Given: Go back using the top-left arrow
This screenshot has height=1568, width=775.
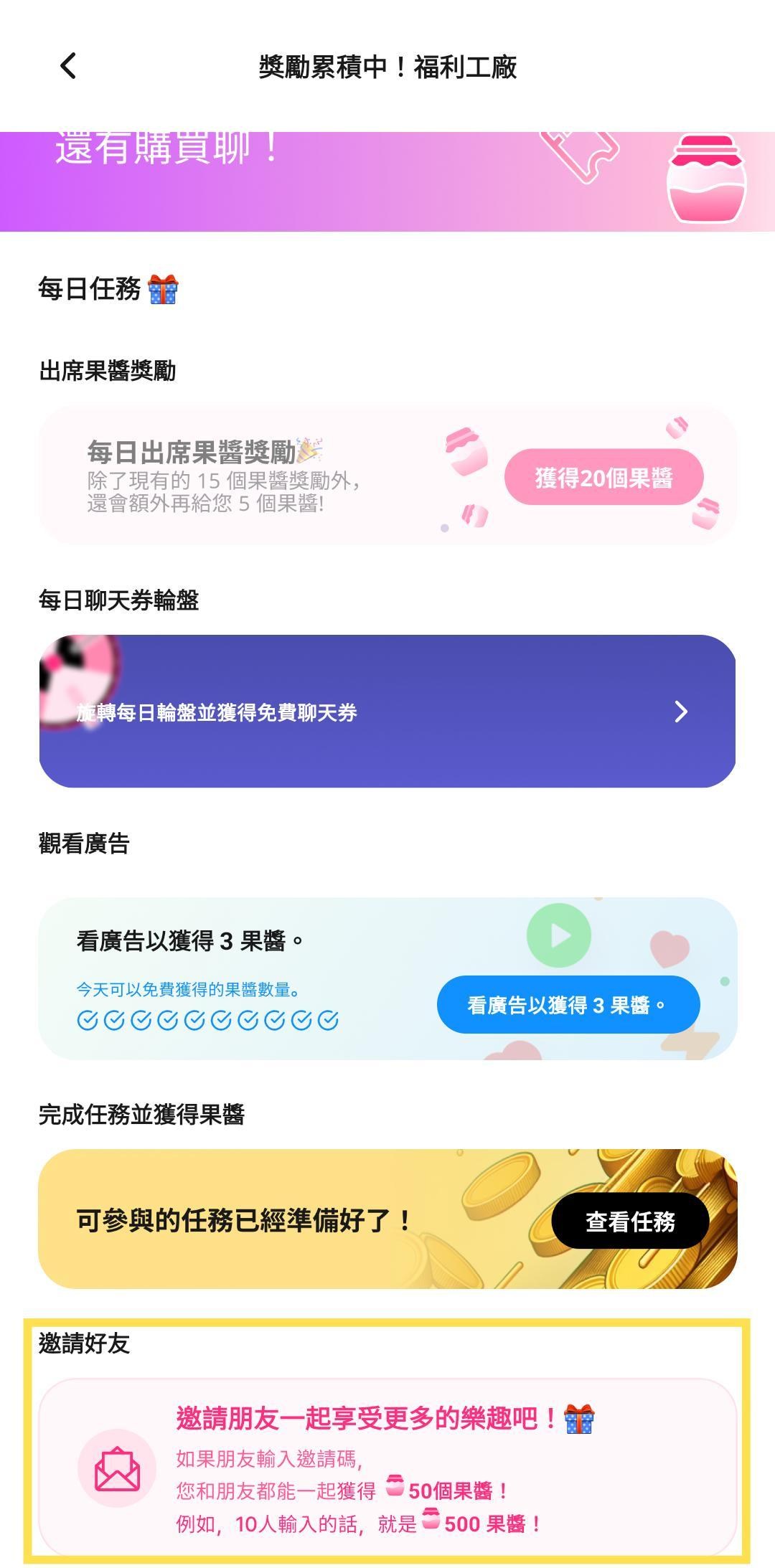Looking at the screenshot, I should point(68,66).
